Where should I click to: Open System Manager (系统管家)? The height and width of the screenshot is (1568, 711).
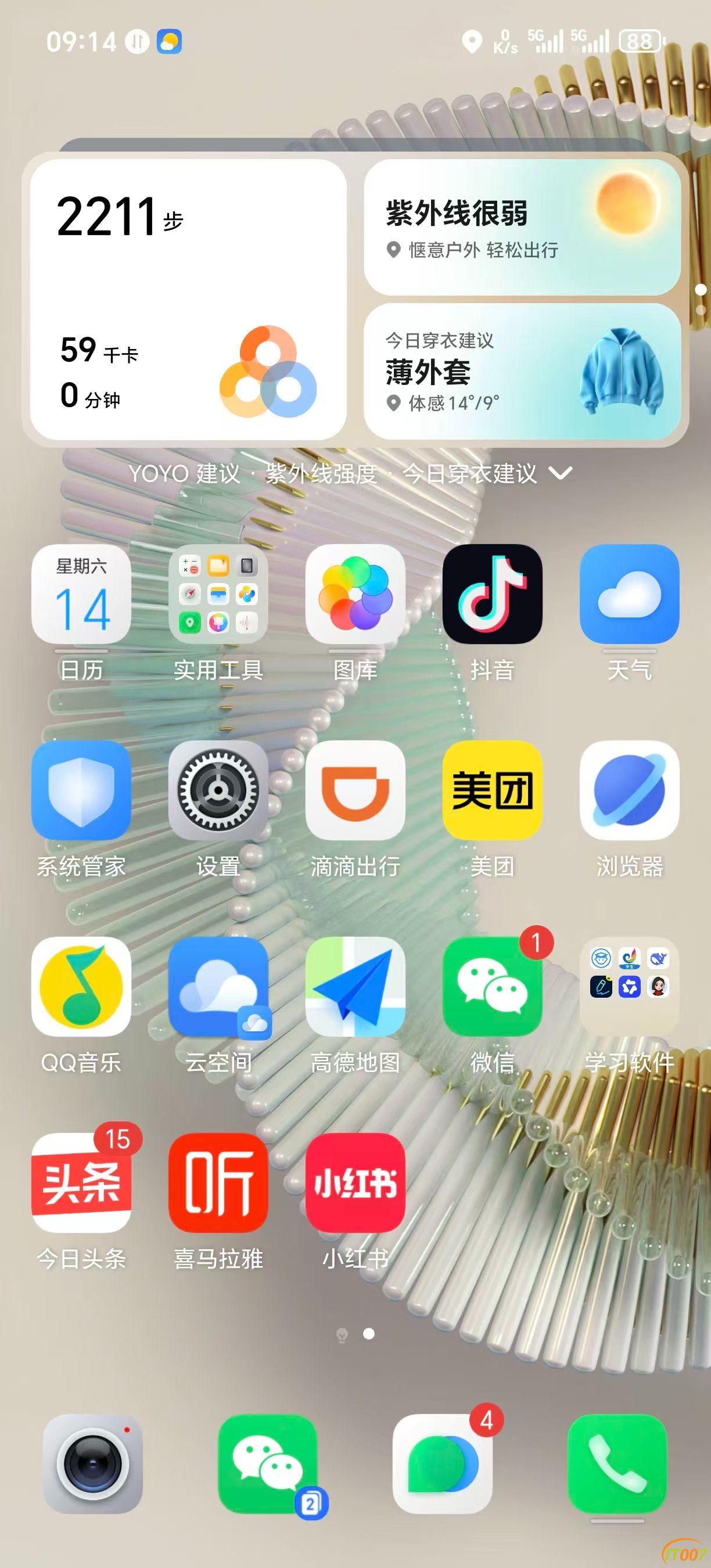(x=81, y=790)
